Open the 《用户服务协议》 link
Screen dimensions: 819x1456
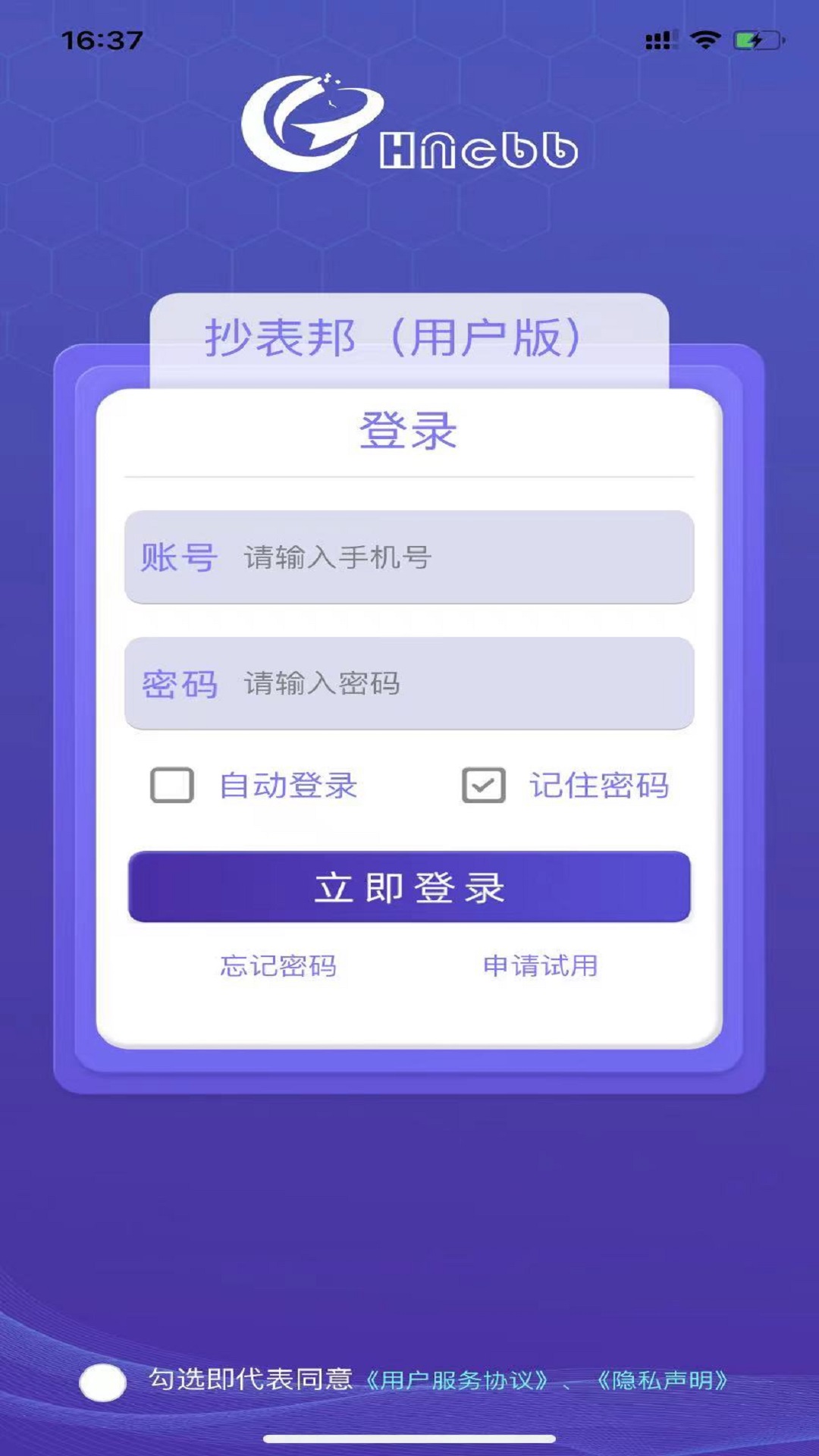pos(457,1380)
